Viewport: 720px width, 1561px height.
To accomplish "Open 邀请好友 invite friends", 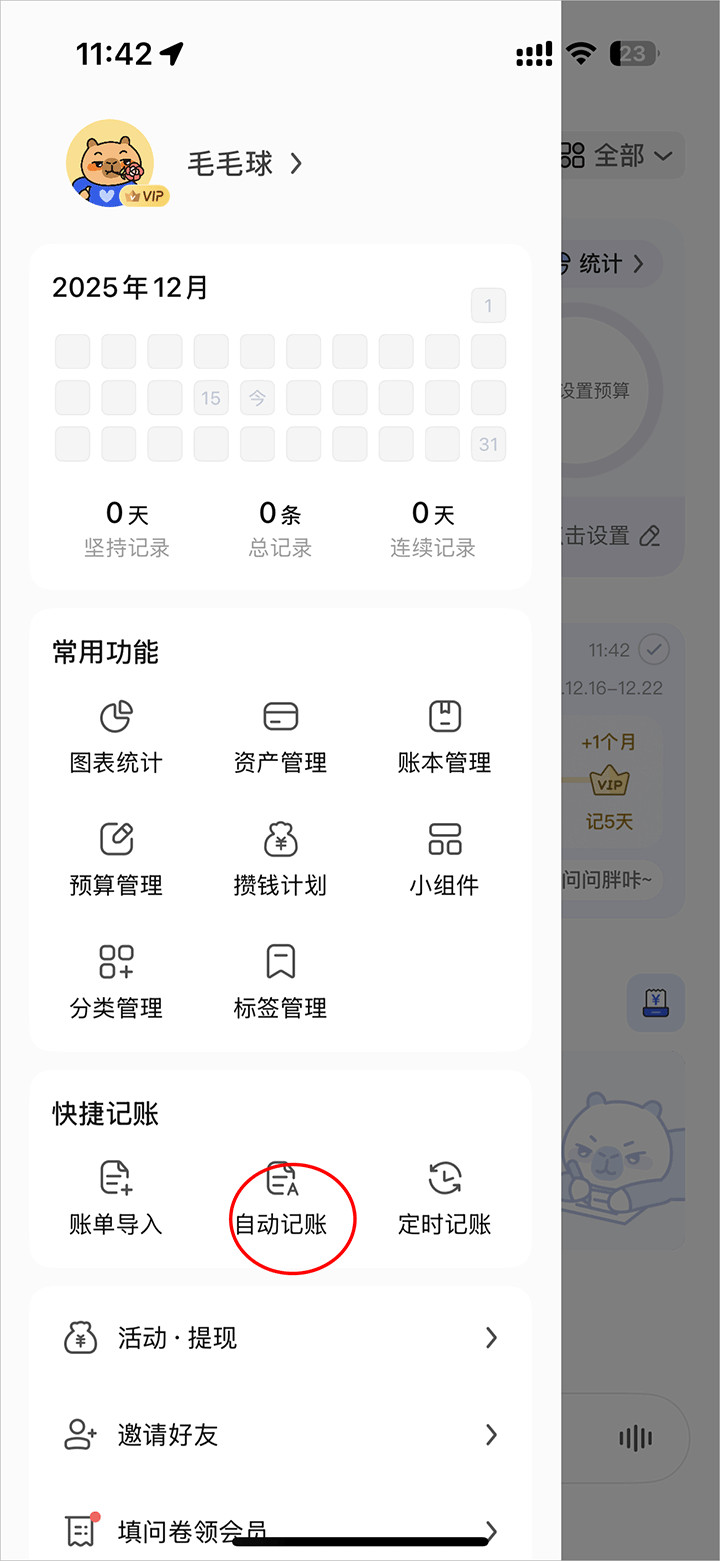I will point(280,1435).
